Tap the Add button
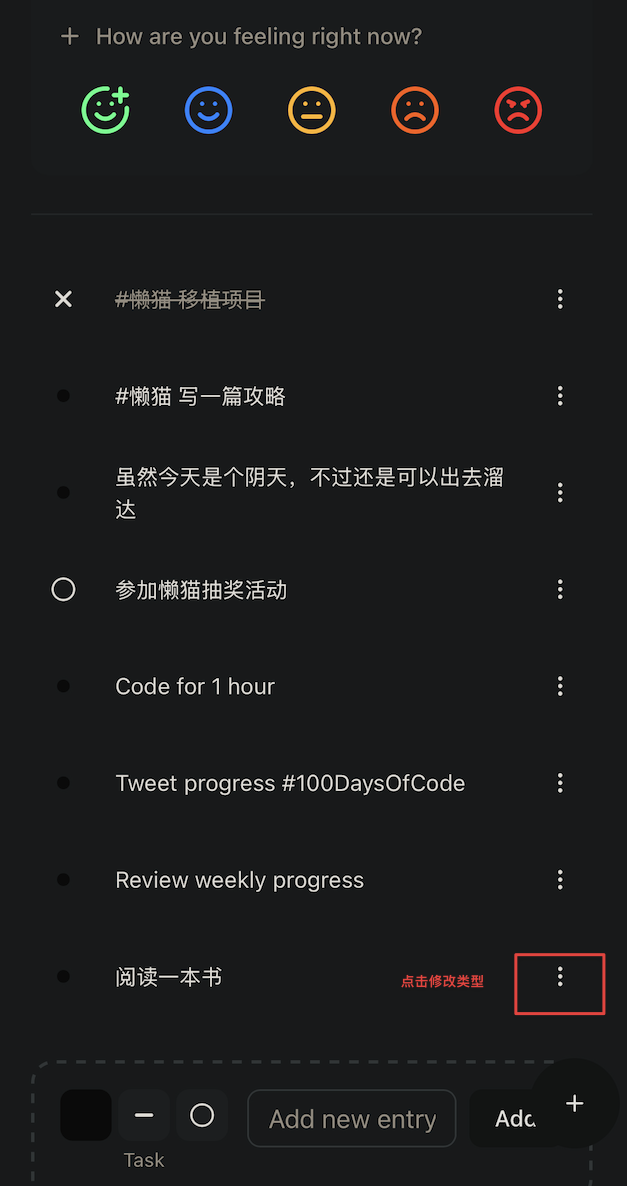This screenshot has height=1186, width=627. pos(502,1118)
